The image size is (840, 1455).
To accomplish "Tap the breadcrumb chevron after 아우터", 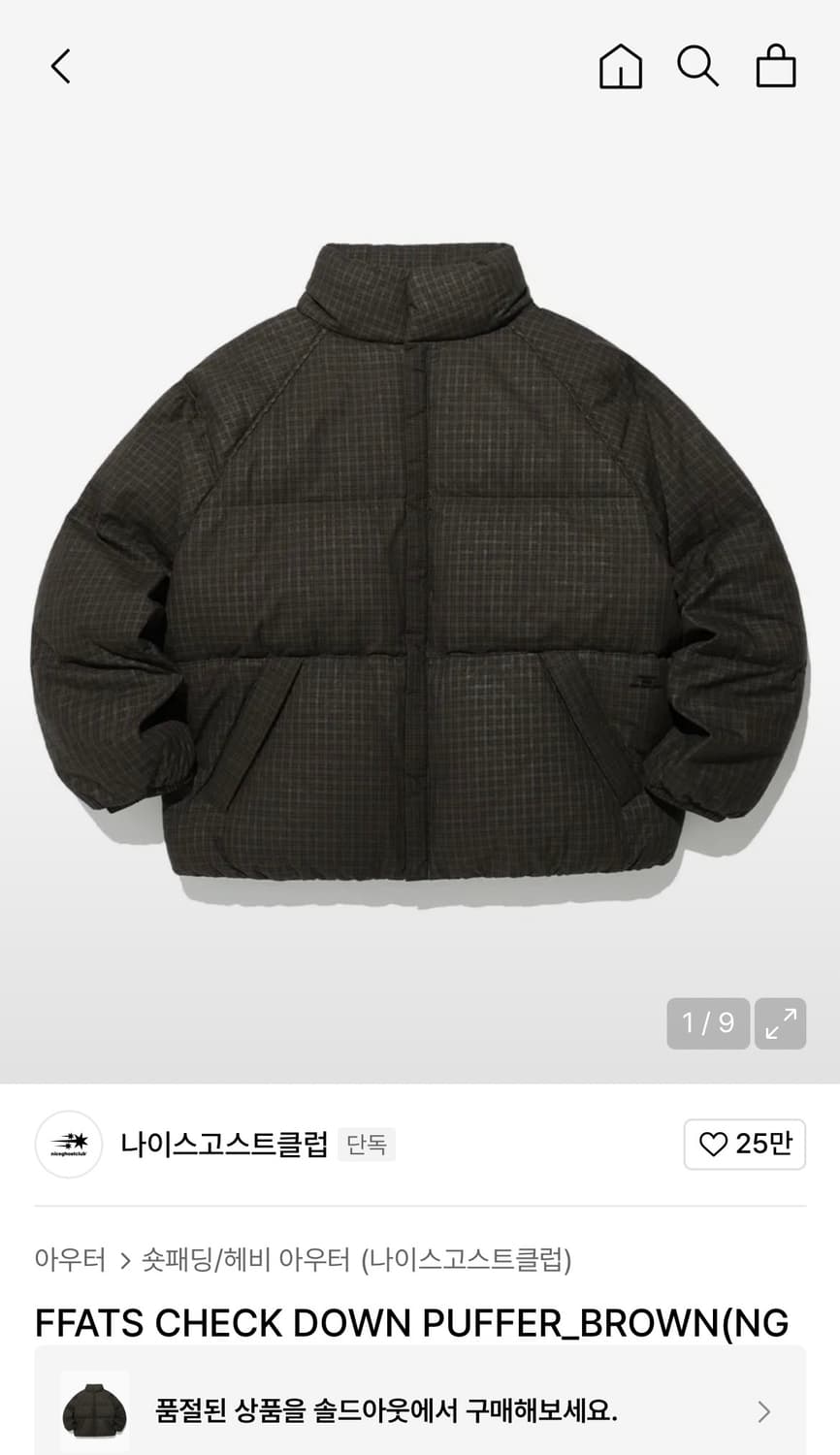I will coord(126,1260).
